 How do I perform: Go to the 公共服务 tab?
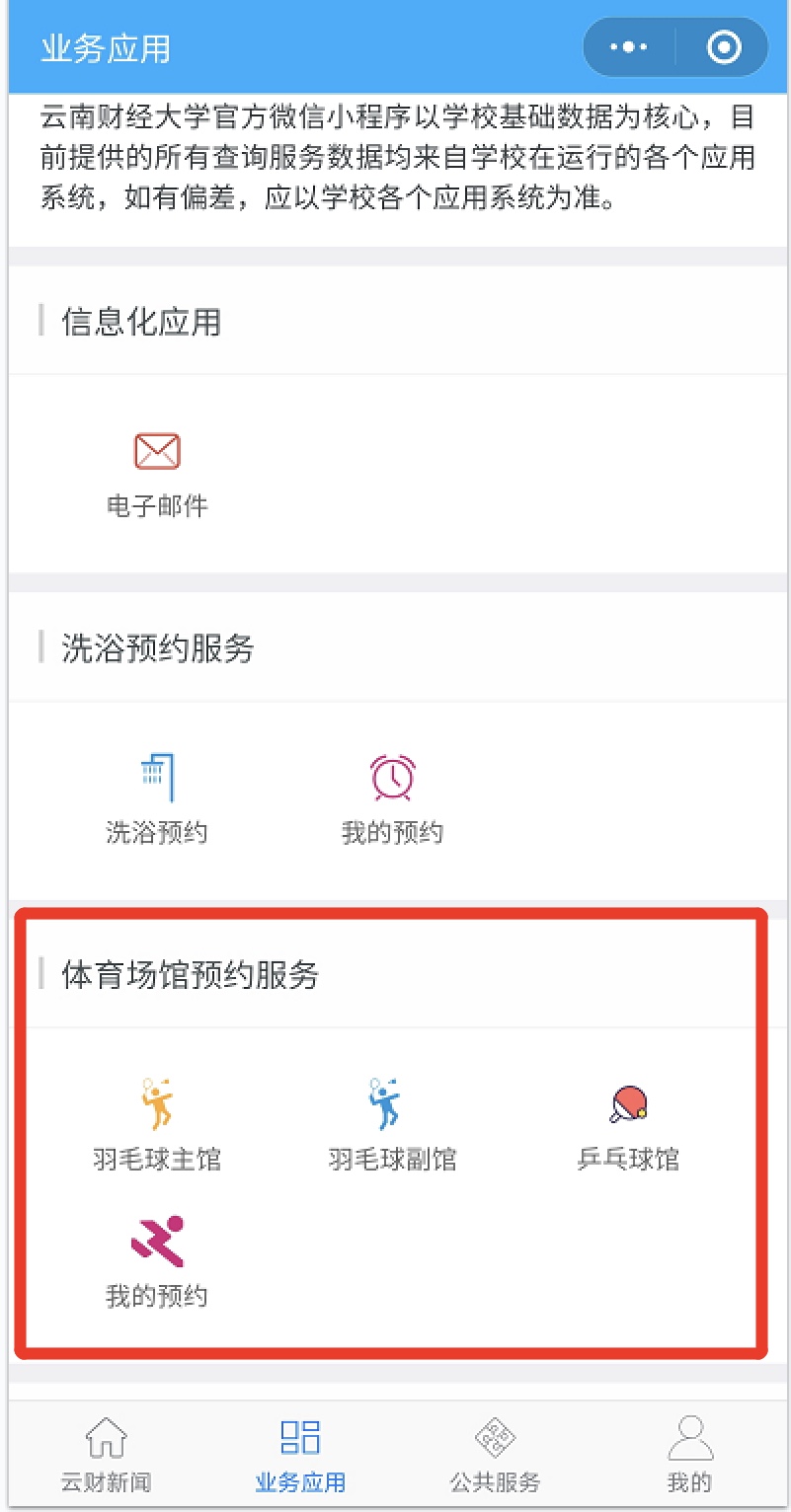[x=495, y=1455]
